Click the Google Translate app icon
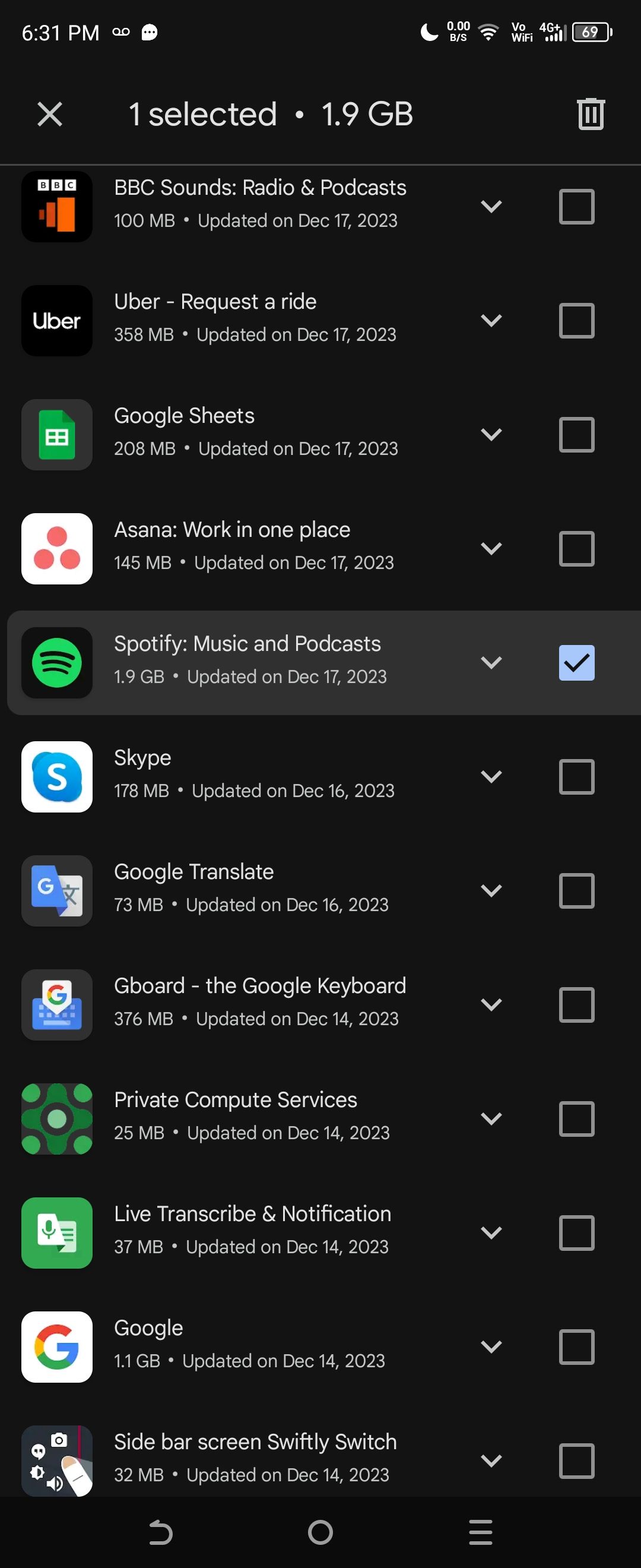The image size is (641, 1568). click(56, 891)
